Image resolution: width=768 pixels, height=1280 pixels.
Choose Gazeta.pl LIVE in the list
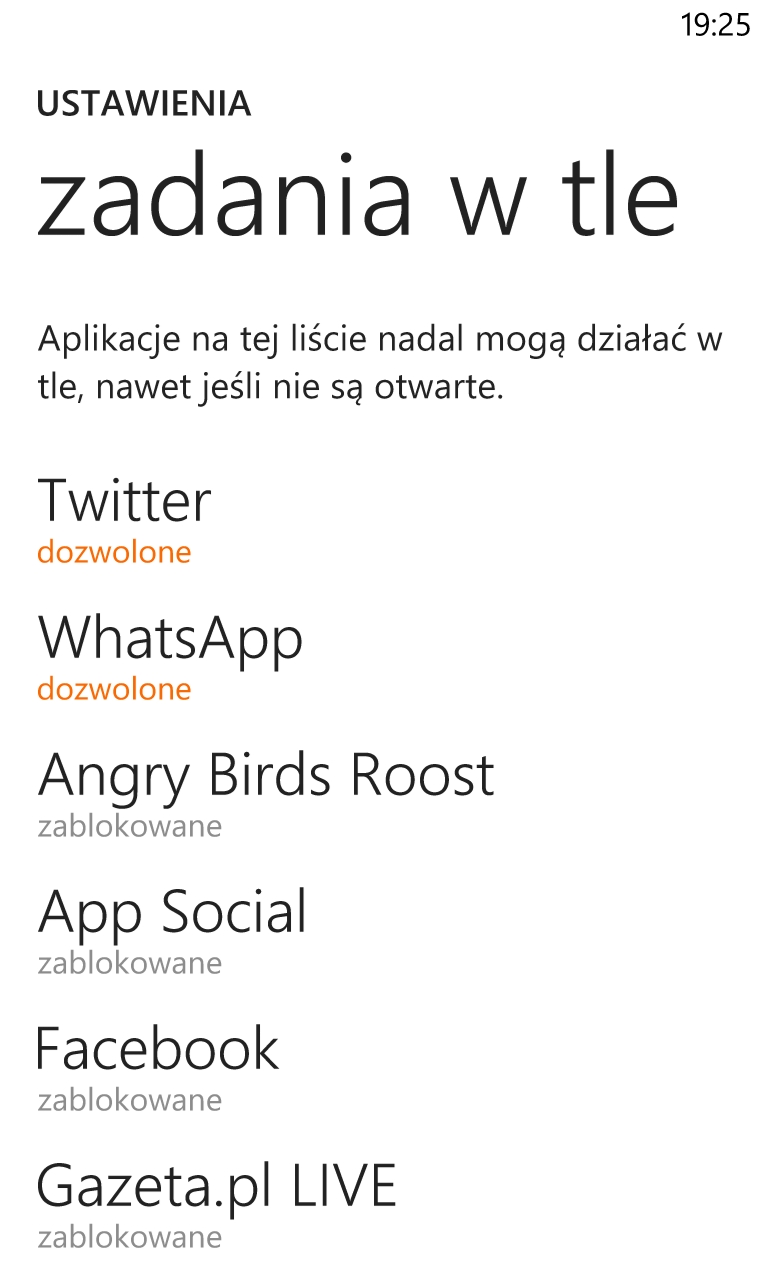384,1205
